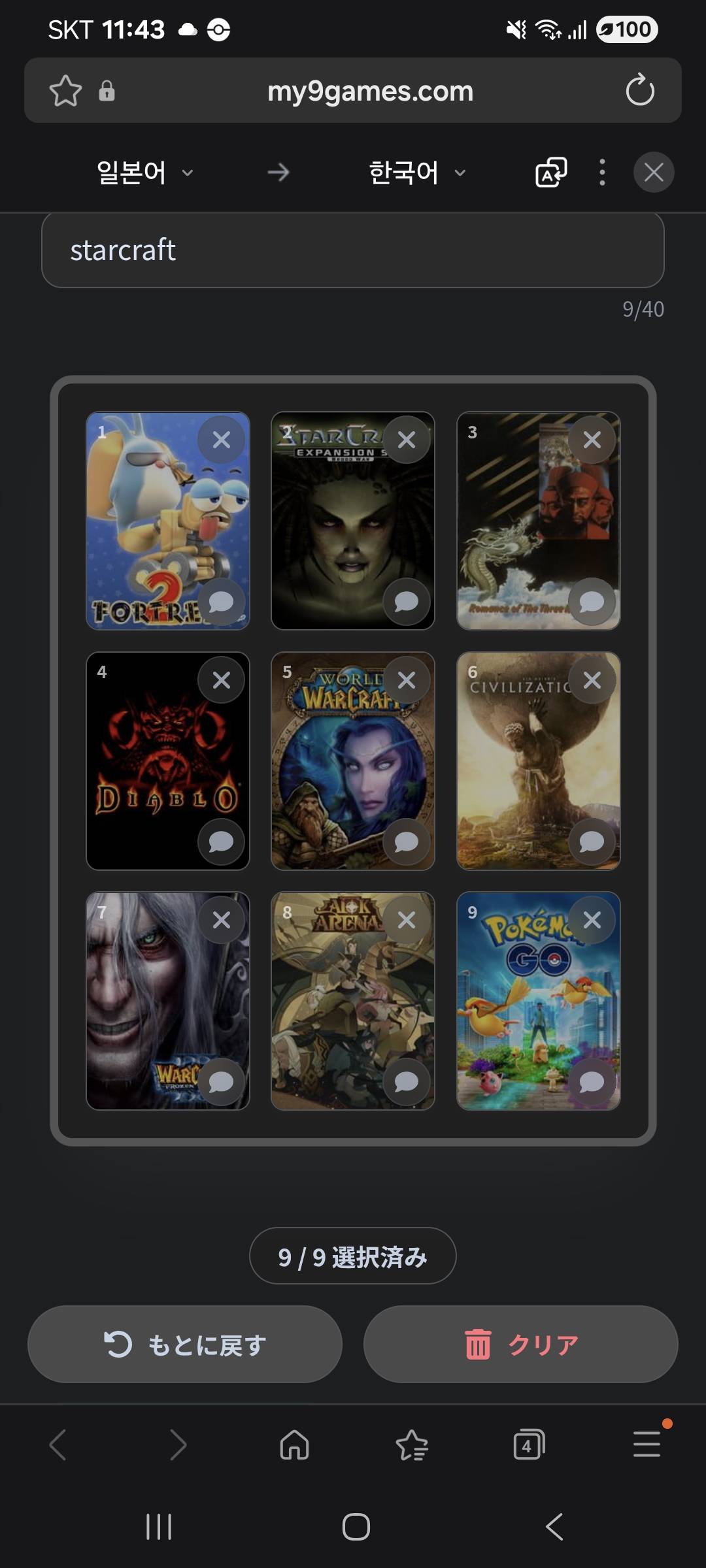Clear all selections with クリア

[520, 1345]
